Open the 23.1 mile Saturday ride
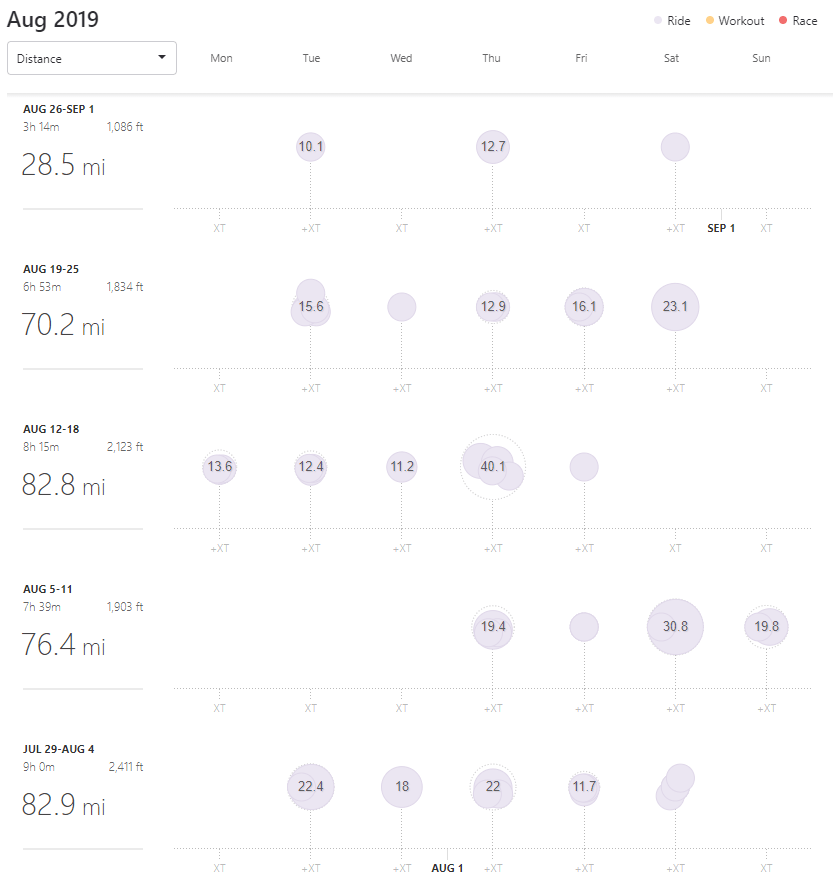837x878 pixels. [x=675, y=307]
